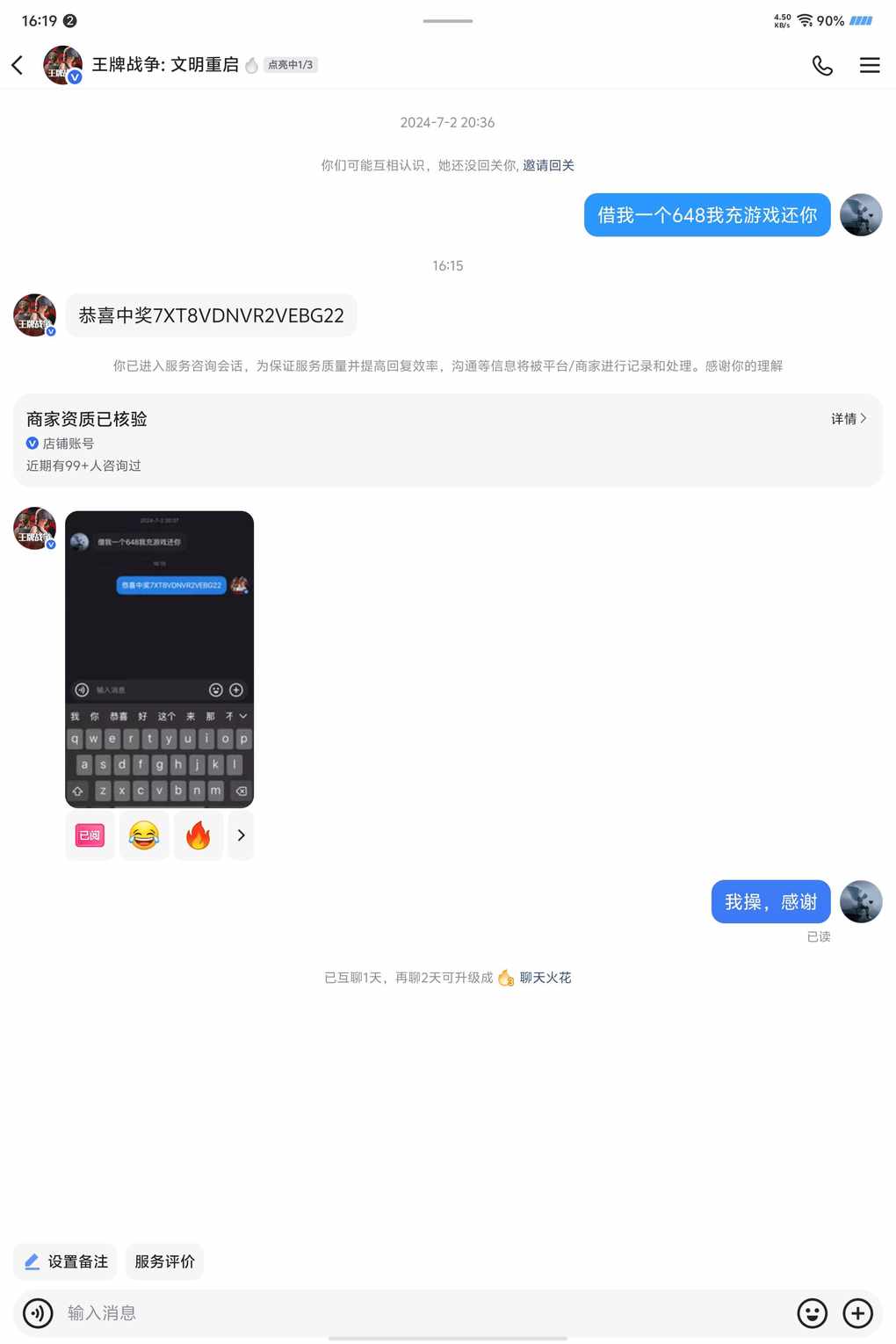Go back from this chat
Viewport: 896px width, 1344px height.
(18, 65)
